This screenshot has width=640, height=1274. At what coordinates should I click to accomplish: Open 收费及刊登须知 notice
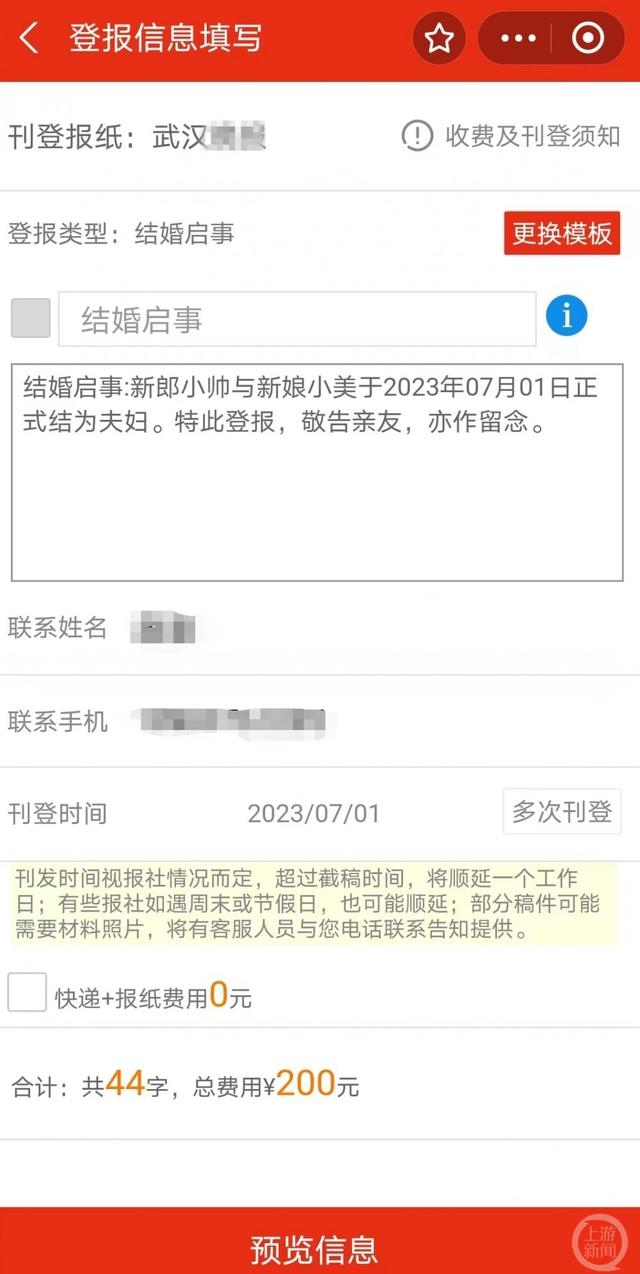pos(511,136)
